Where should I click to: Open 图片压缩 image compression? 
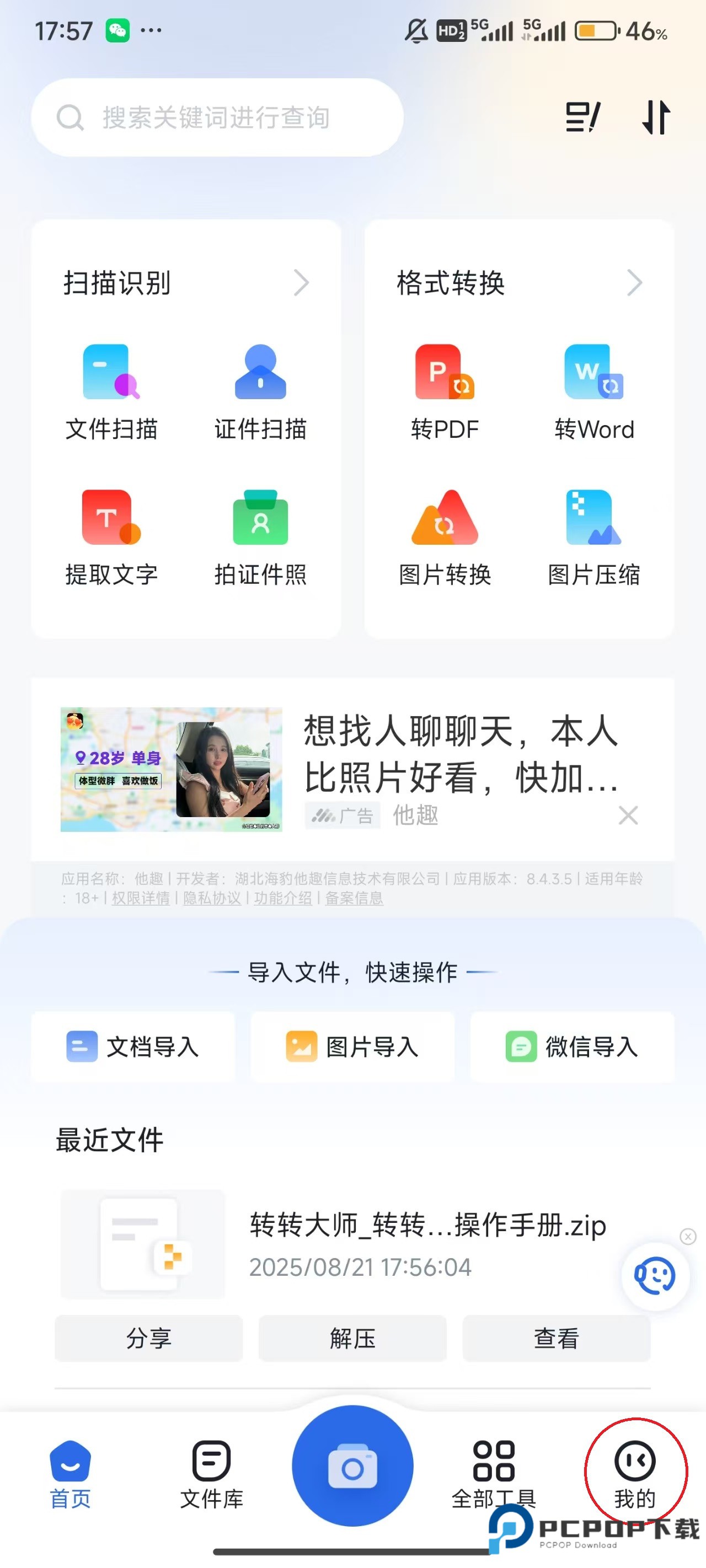pos(594,537)
